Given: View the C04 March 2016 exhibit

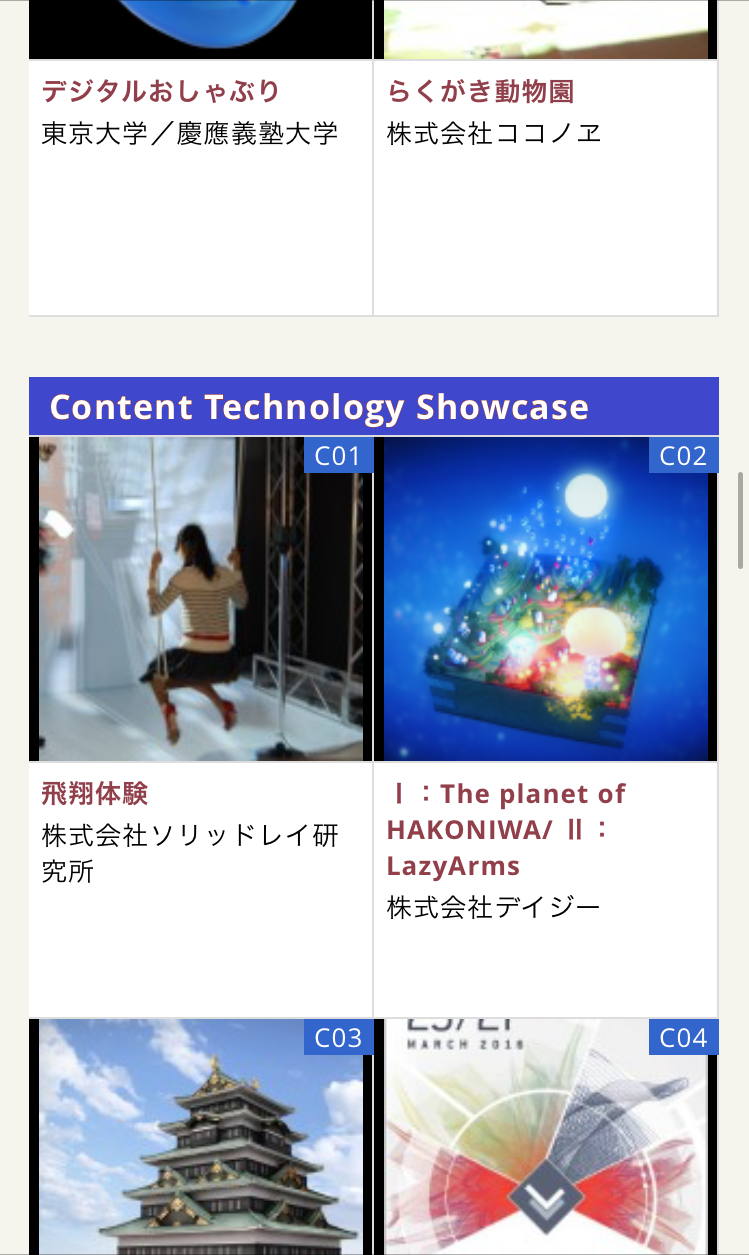Looking at the screenshot, I should pyautogui.click(x=546, y=1137).
